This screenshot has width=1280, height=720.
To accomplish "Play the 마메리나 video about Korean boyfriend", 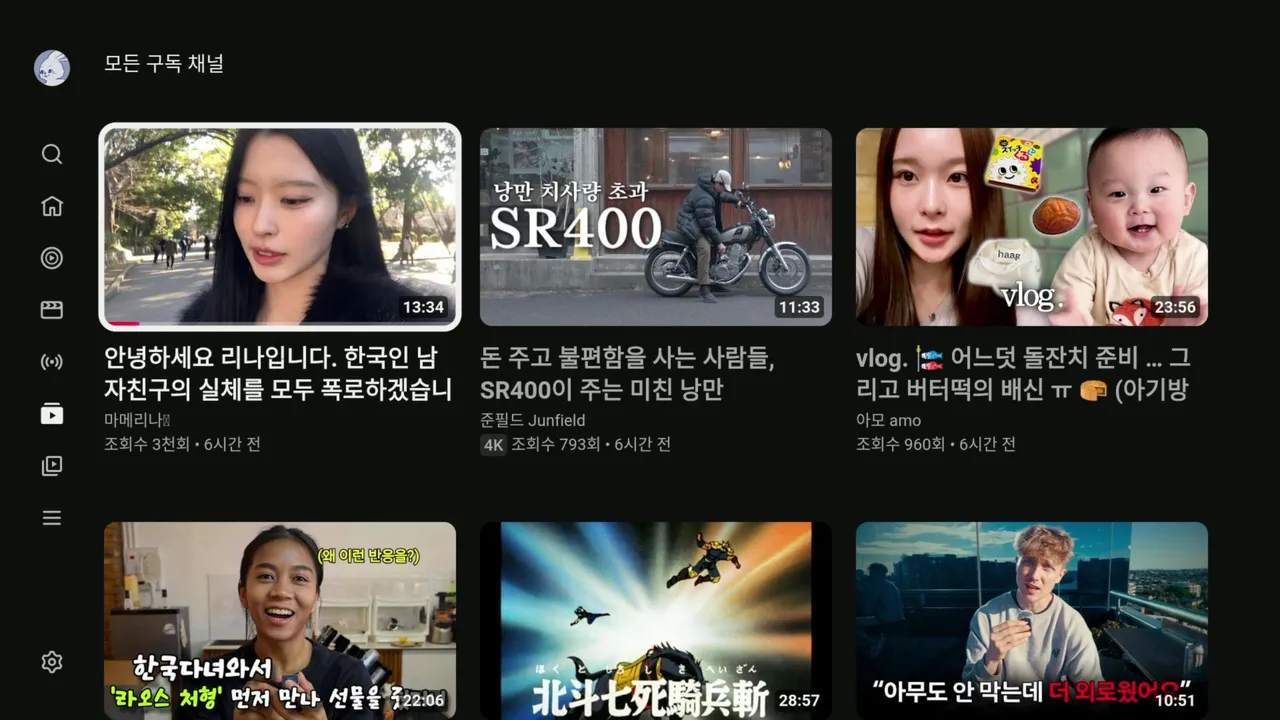I will click(280, 227).
